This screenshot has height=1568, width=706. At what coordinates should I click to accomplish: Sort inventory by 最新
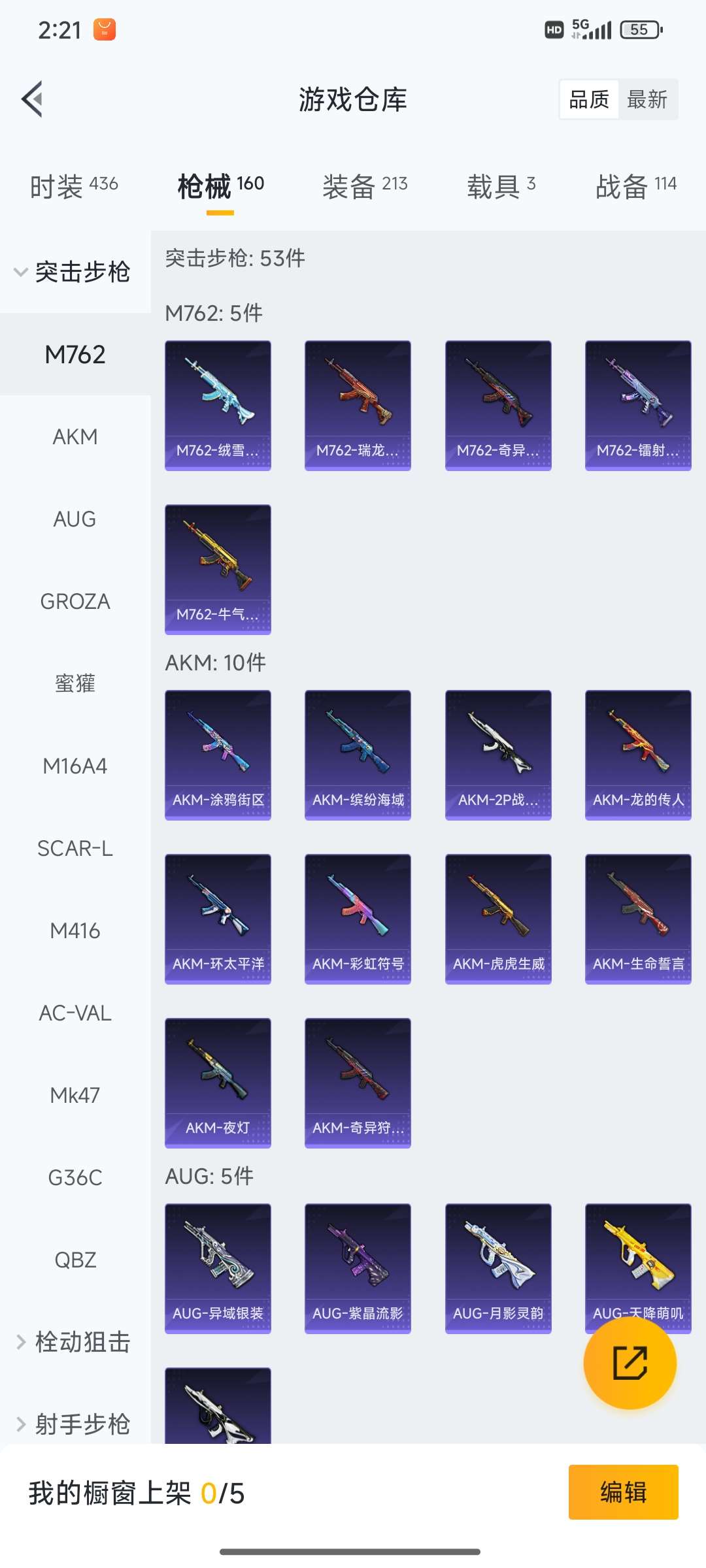tap(647, 100)
